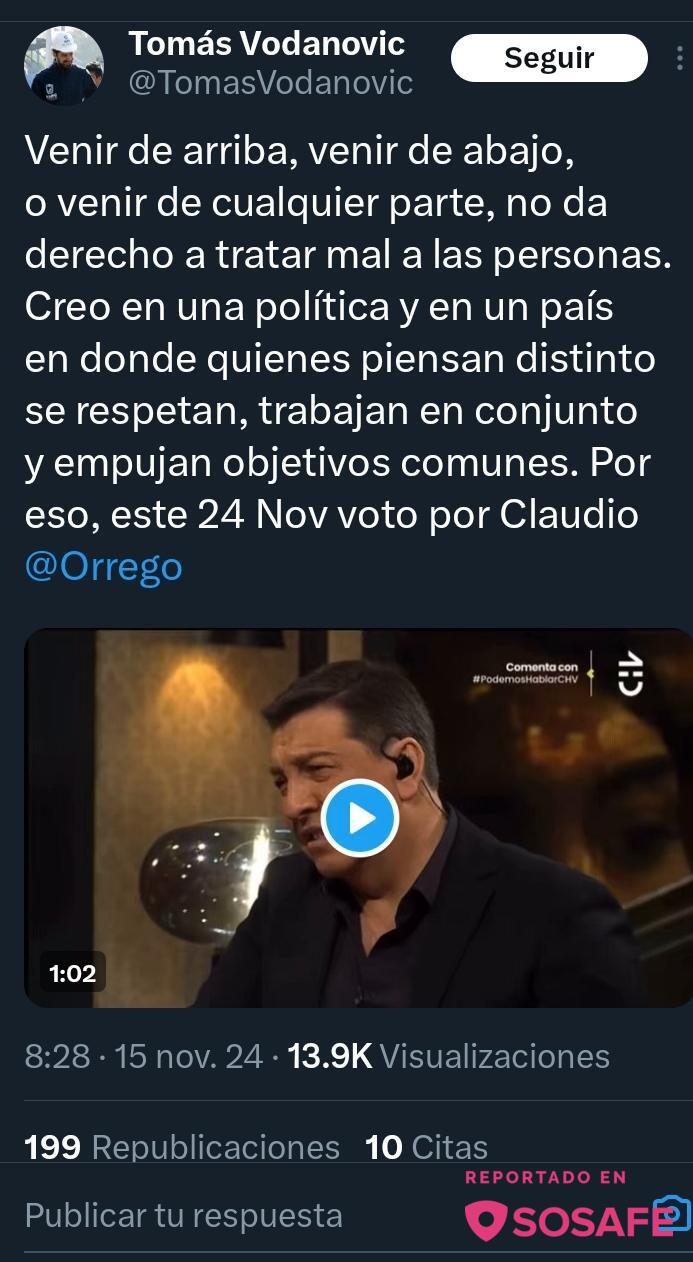Follow Tomás Vodanovic with Seguir

549,58
